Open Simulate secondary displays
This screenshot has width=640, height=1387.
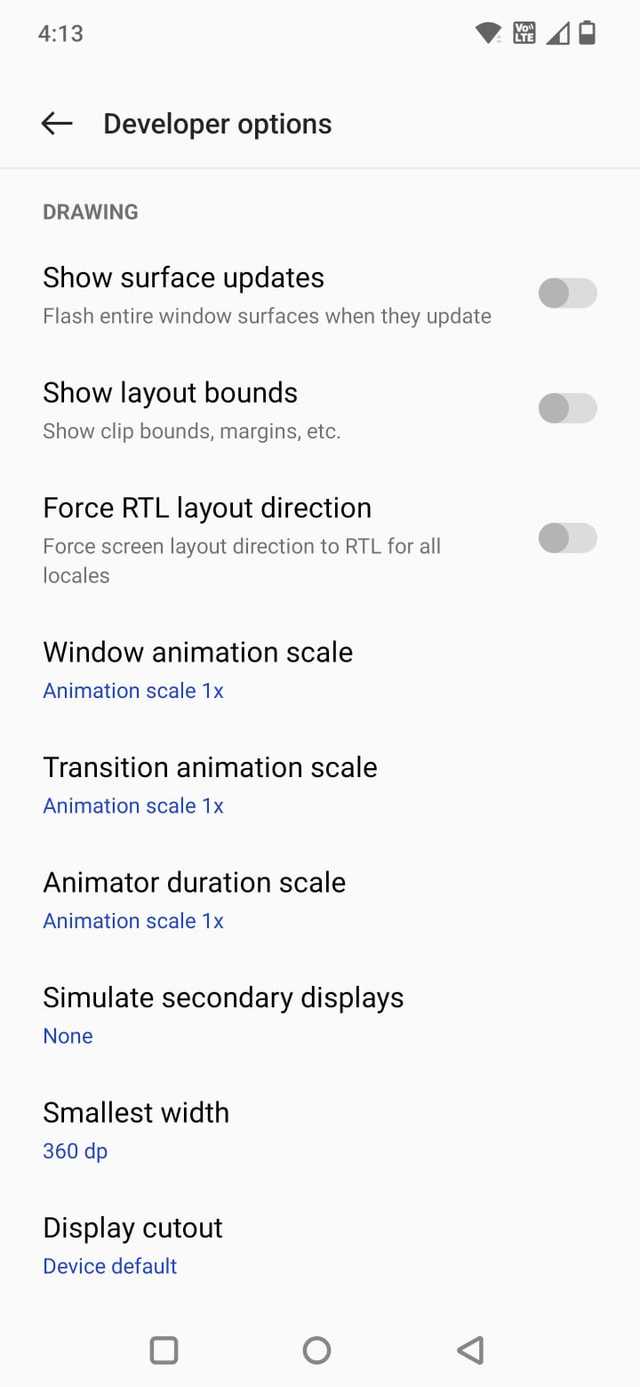tap(223, 1014)
